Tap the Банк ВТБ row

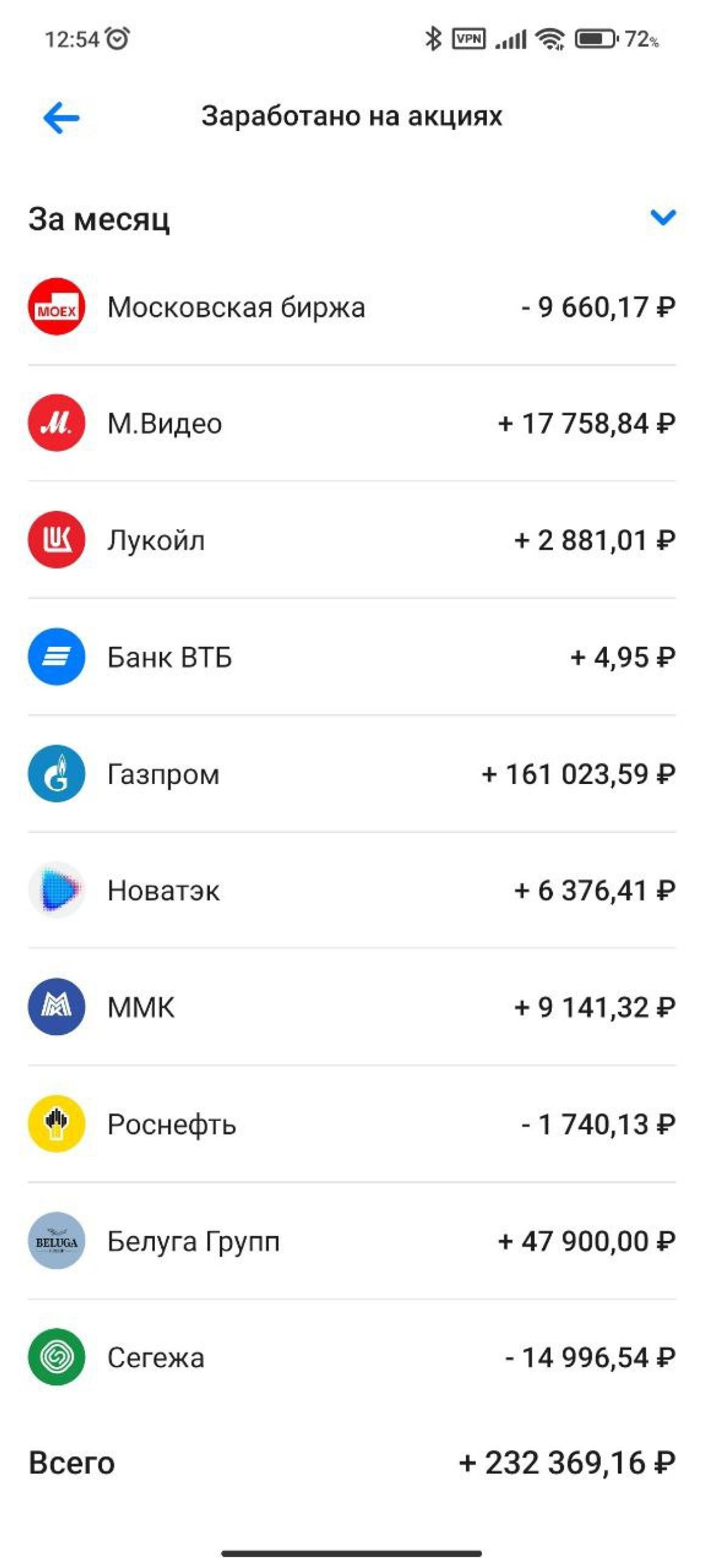[351, 657]
